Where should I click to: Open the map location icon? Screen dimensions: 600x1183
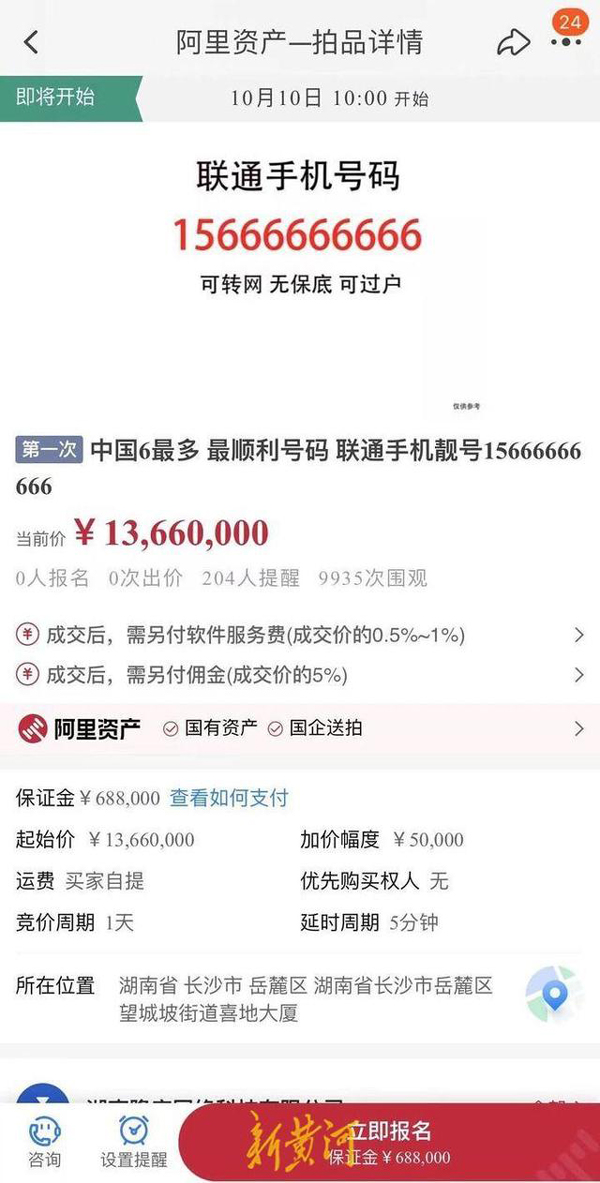pyautogui.click(x=554, y=994)
